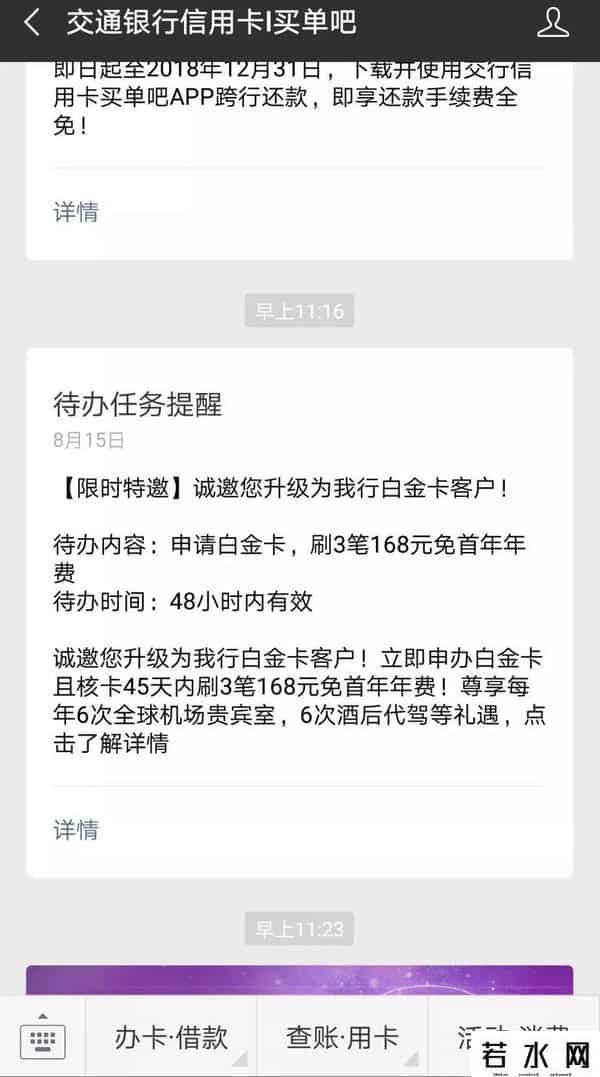
Task: Expand the 办卡·借款 menu
Action: coord(172,1039)
